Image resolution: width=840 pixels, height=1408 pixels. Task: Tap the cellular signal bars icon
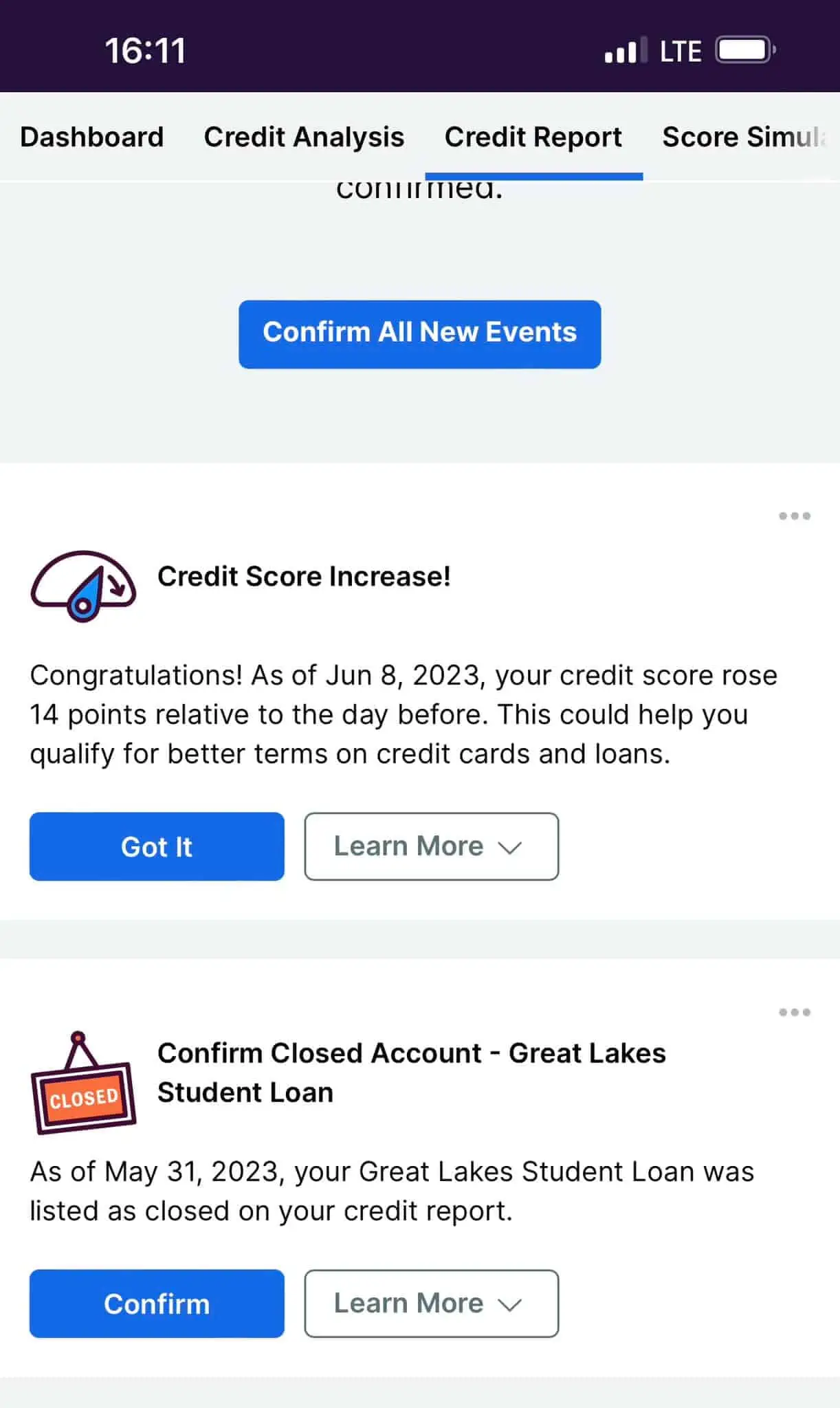(623, 49)
